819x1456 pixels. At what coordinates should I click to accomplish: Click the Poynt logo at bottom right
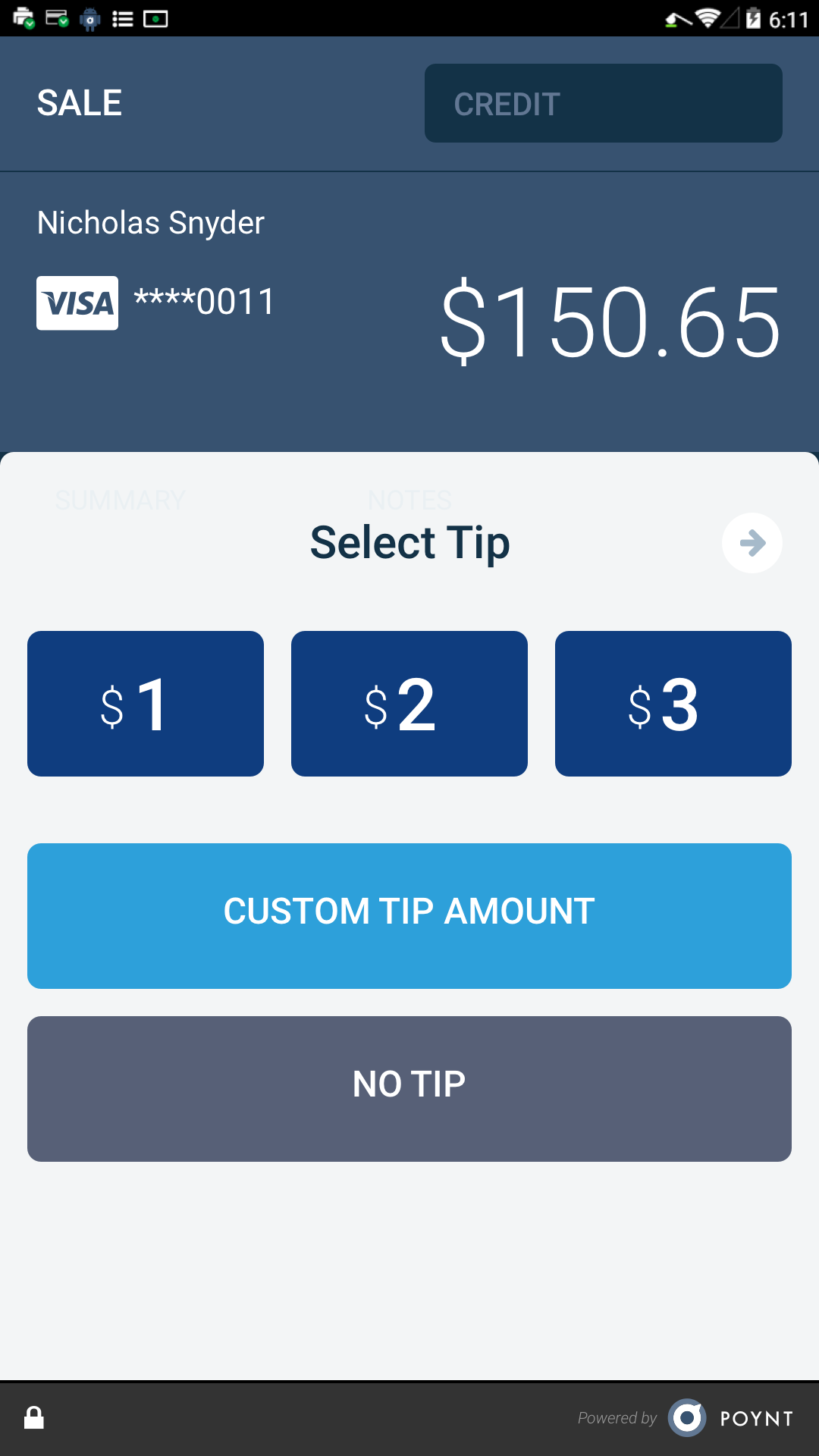tap(687, 1417)
